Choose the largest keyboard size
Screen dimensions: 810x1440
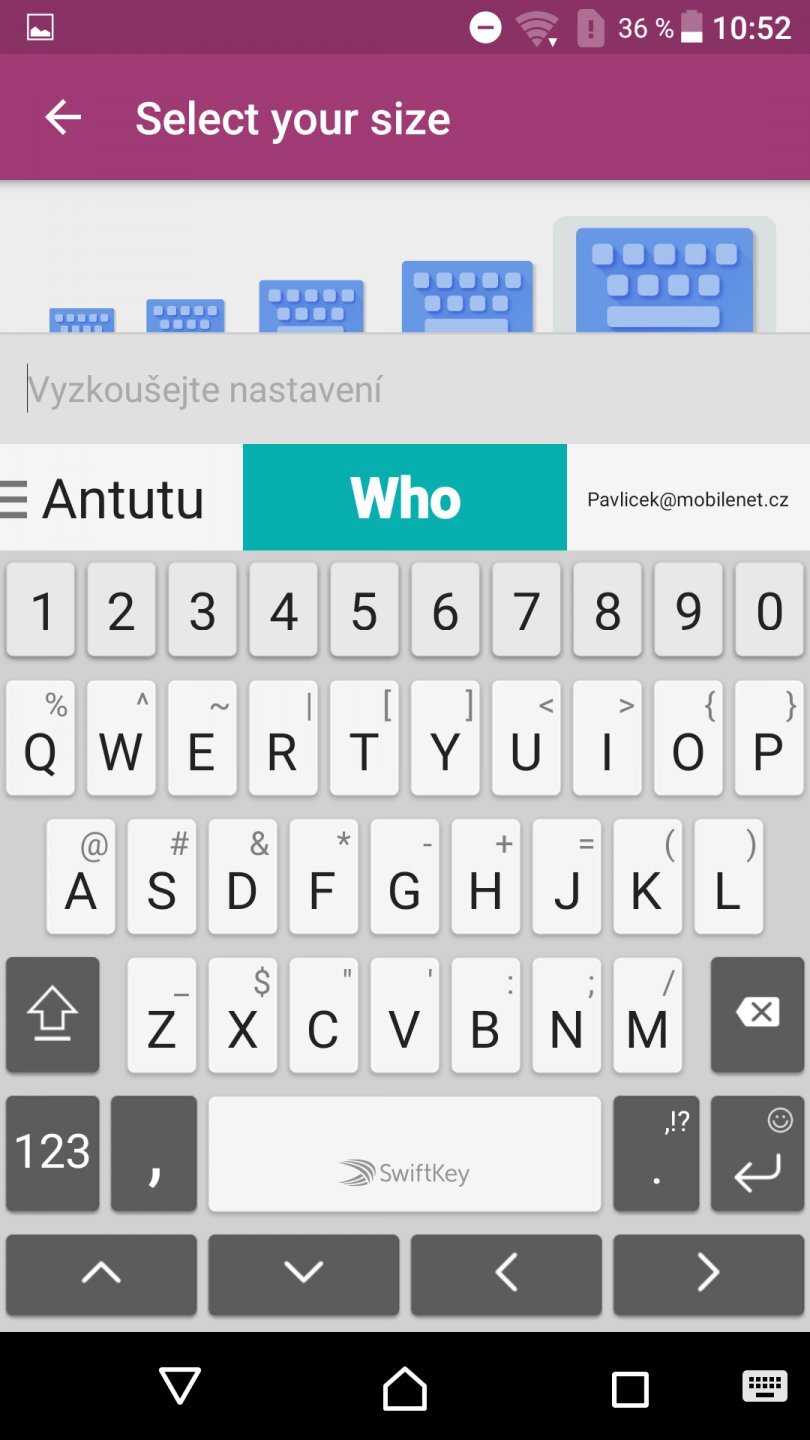664,277
